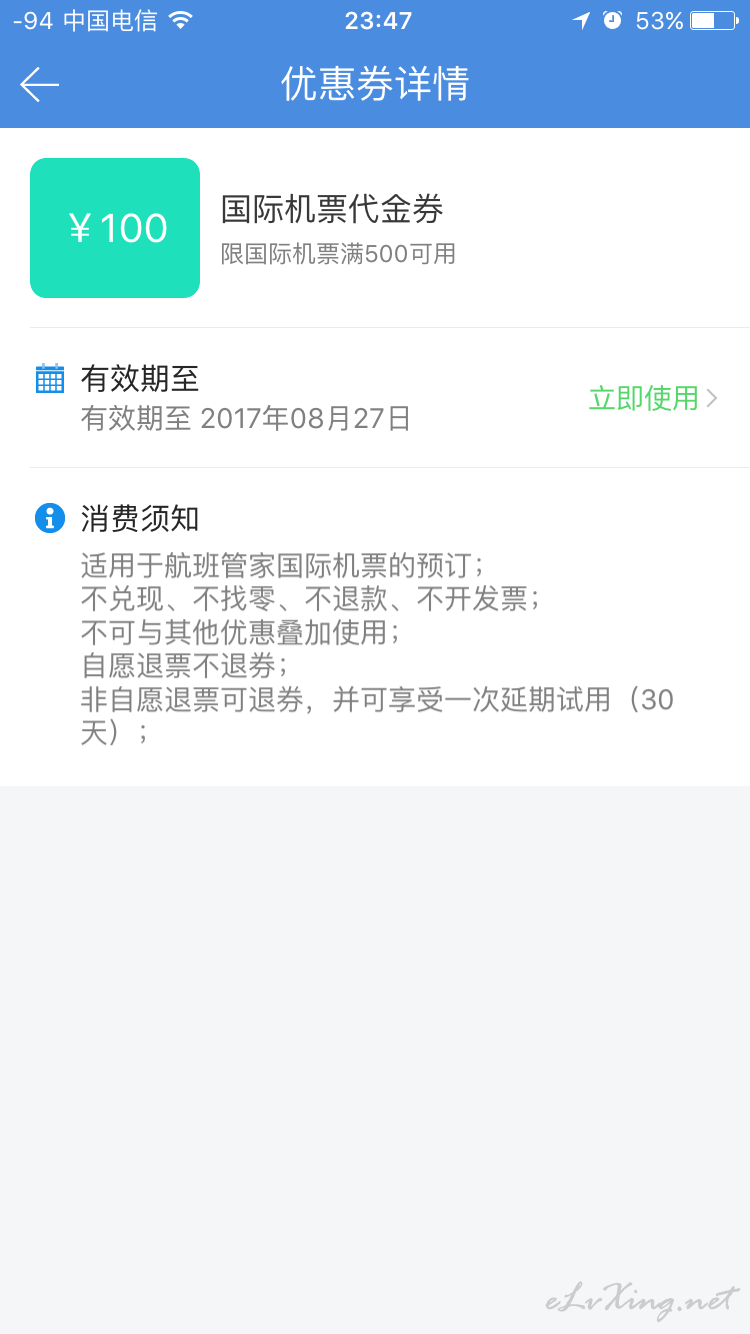750x1334 pixels.
Task: Go back using the top-left arrow
Action: point(40,84)
